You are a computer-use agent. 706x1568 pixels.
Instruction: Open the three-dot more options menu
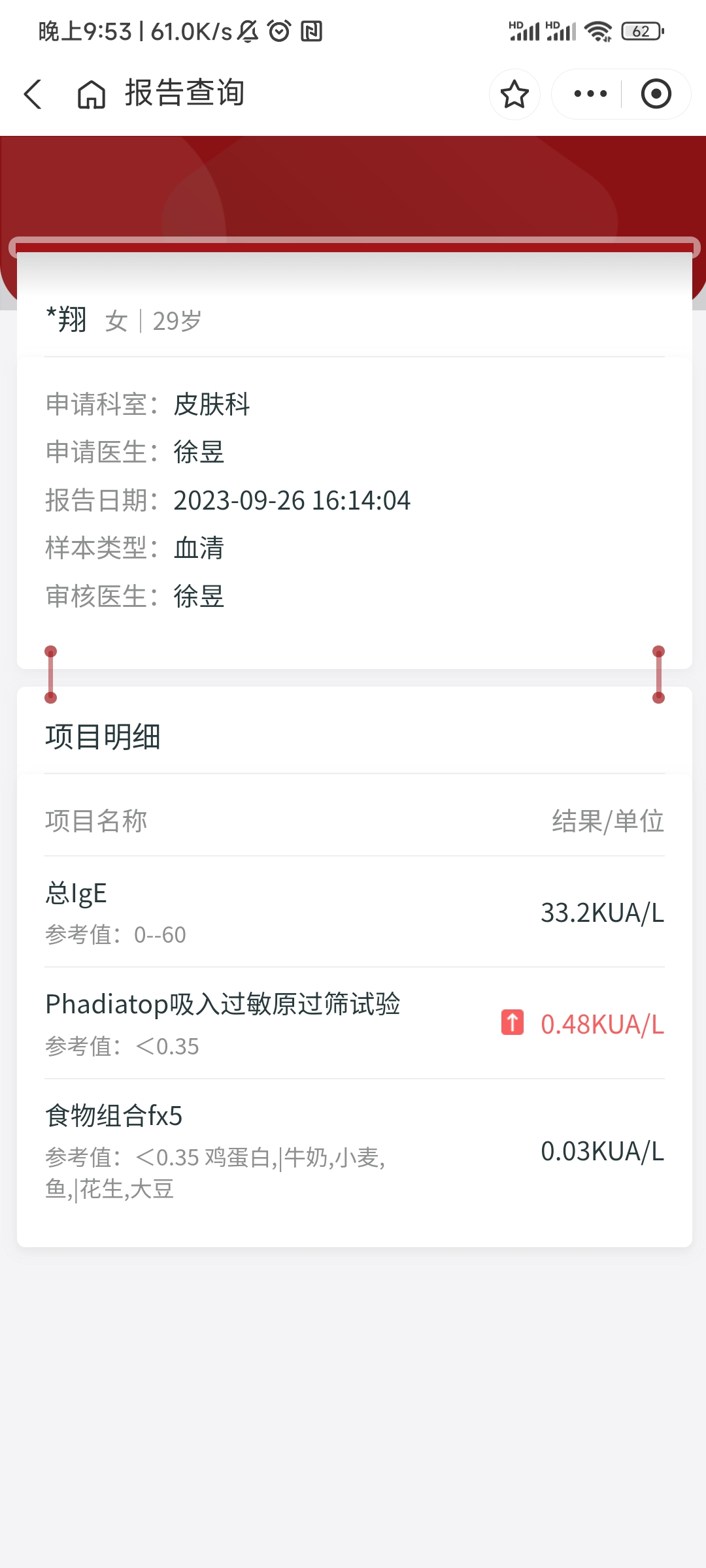tap(590, 94)
